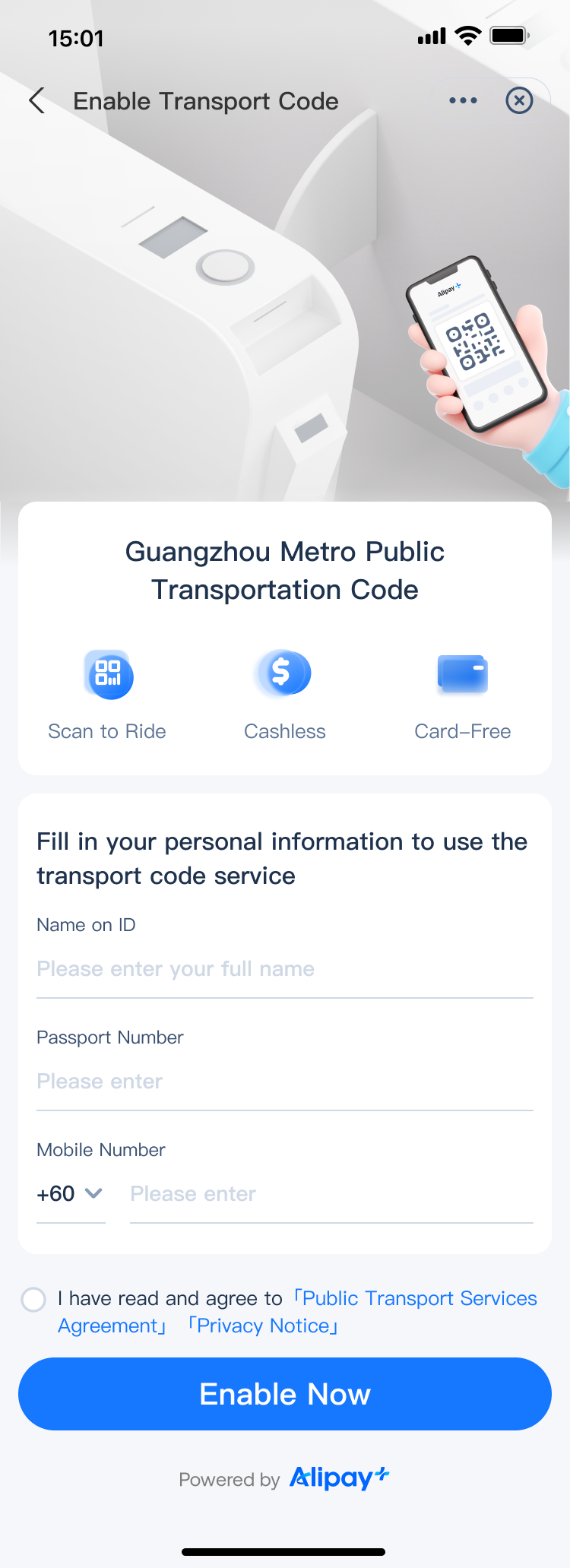The height and width of the screenshot is (1568, 570).
Task: Go back from Enable Transport Code
Action: [x=36, y=100]
